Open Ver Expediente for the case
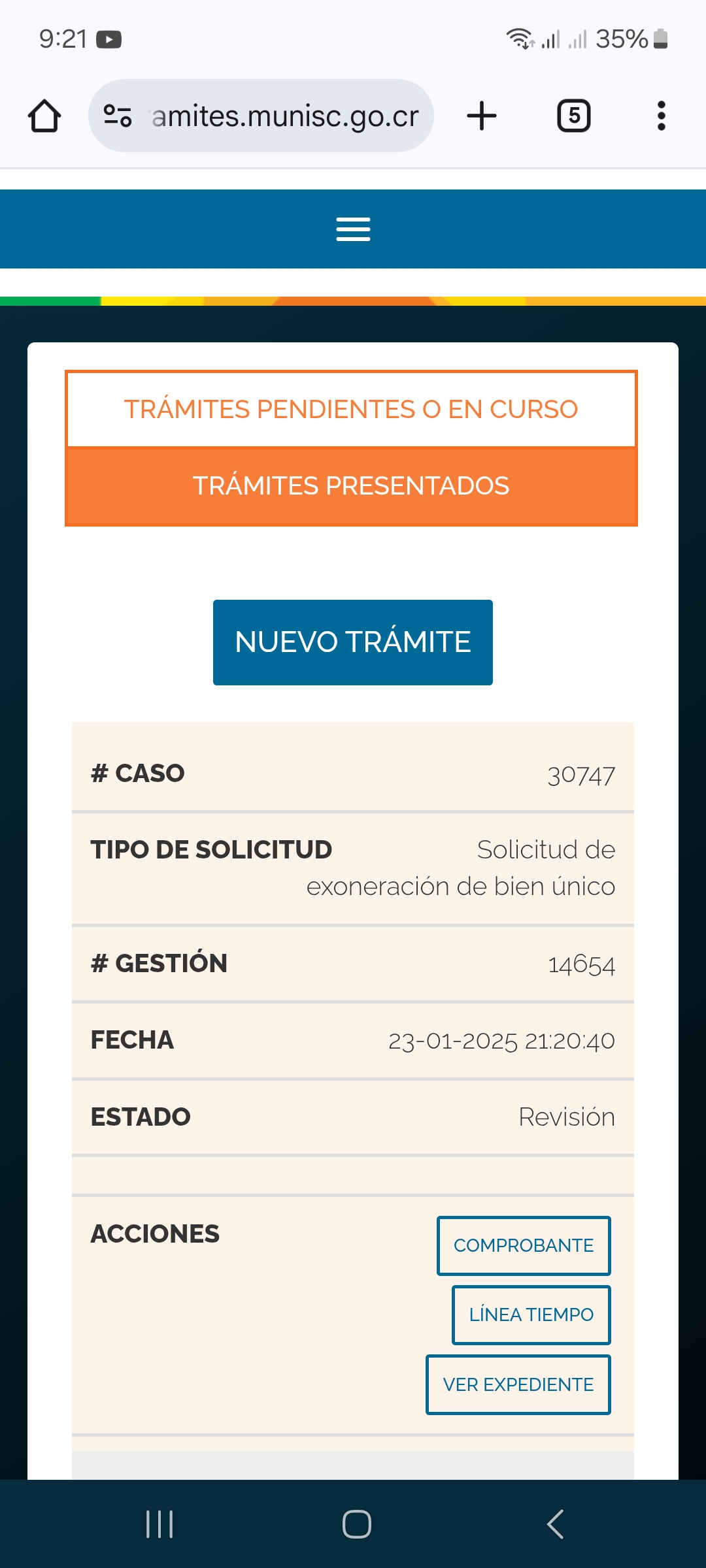706x1568 pixels. (x=518, y=1384)
